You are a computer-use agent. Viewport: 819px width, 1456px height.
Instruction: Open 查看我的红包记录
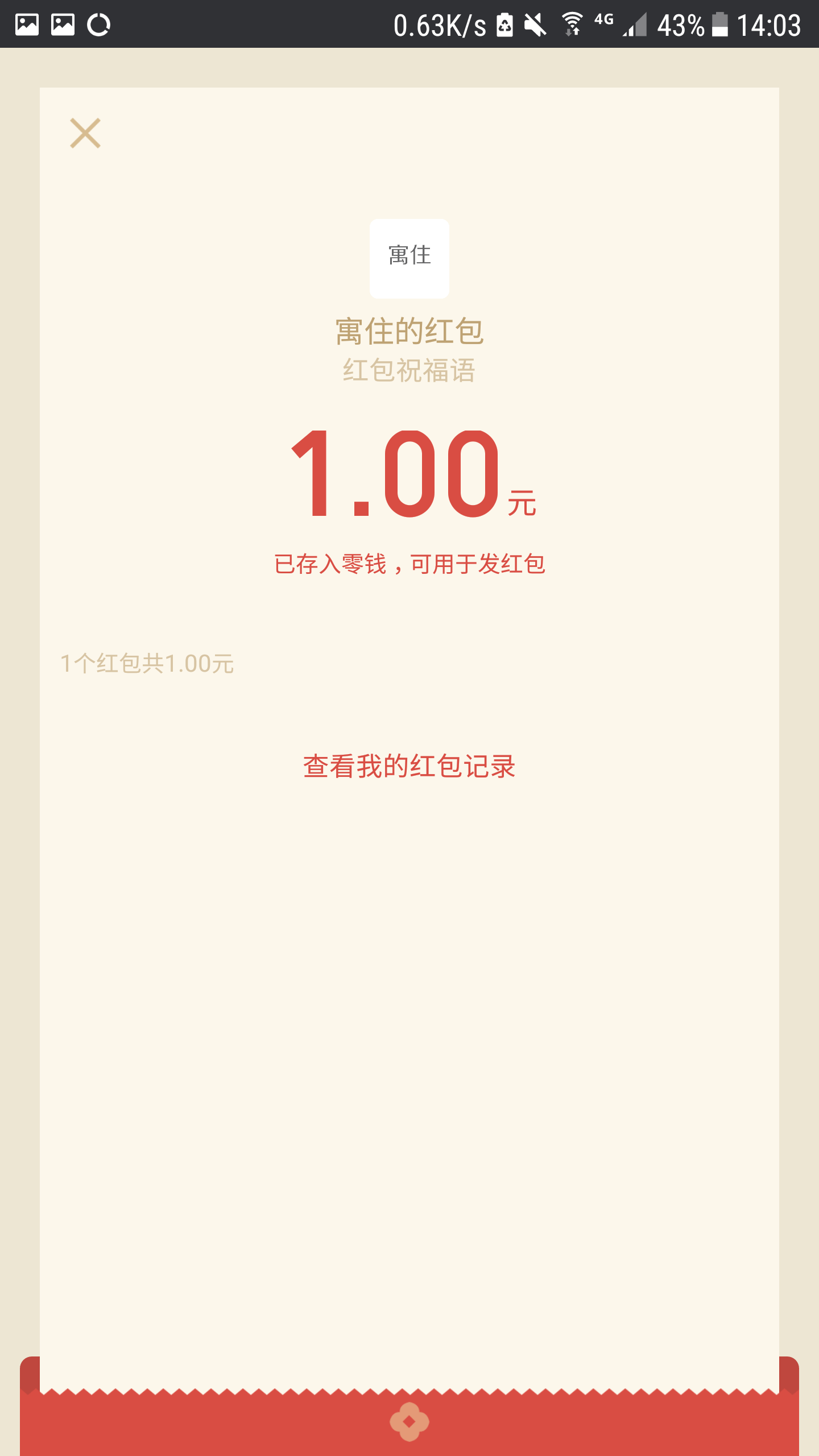pyautogui.click(x=409, y=765)
